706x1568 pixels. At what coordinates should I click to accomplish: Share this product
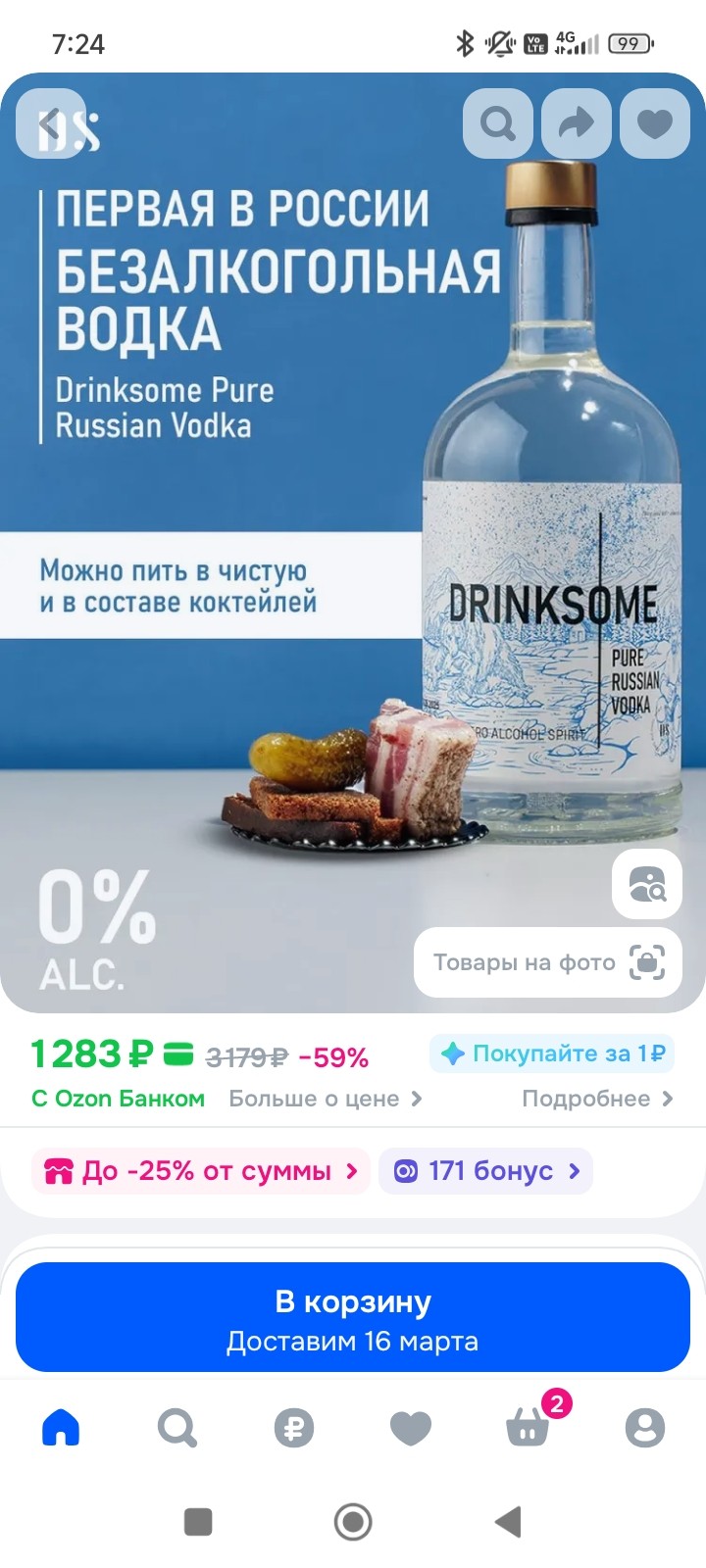(577, 124)
